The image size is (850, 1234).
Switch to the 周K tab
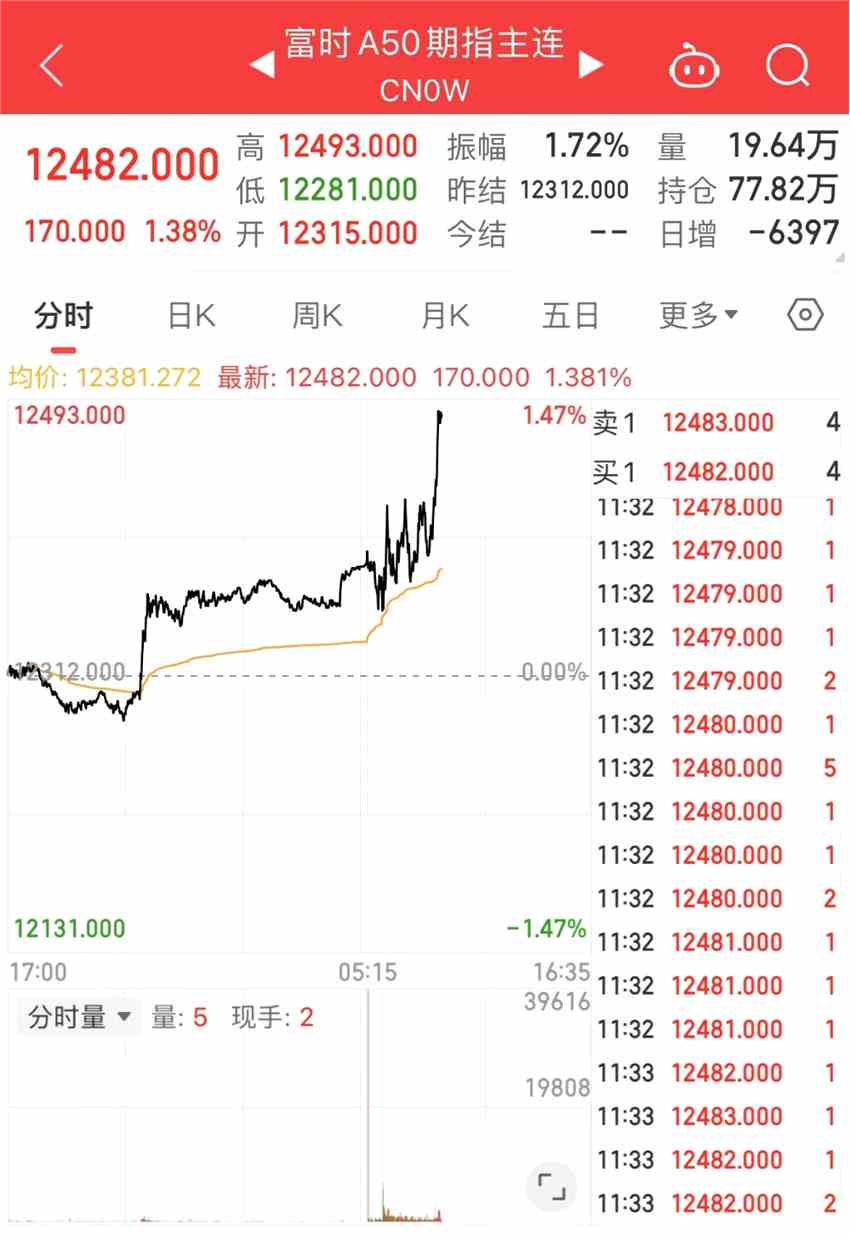[317, 317]
